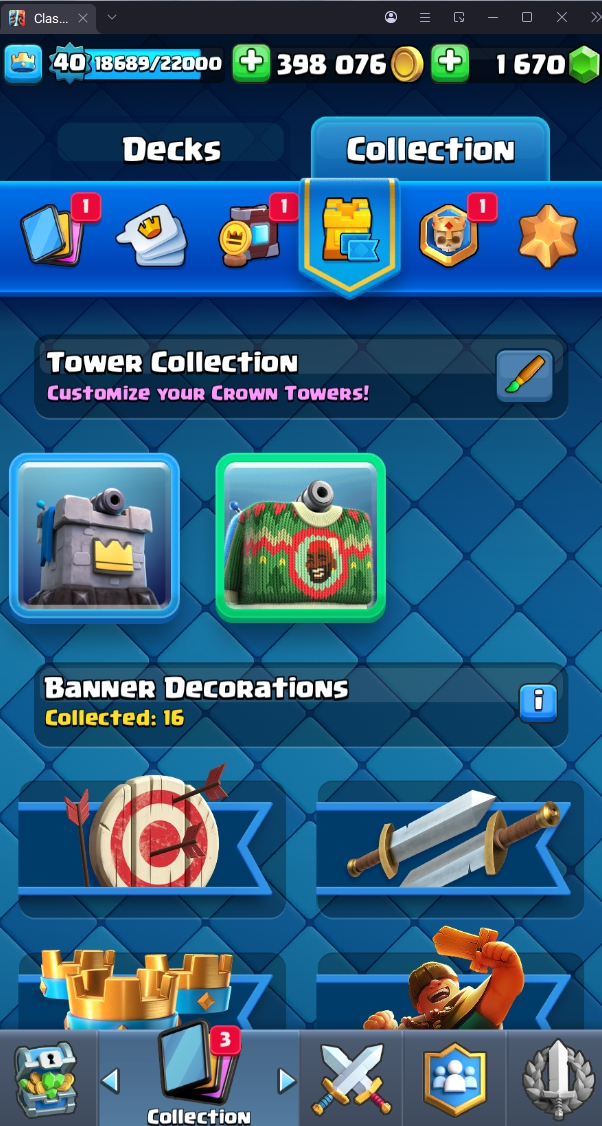Go to the Battle tab with crossed swords
The image size is (602, 1126).
click(351, 1078)
